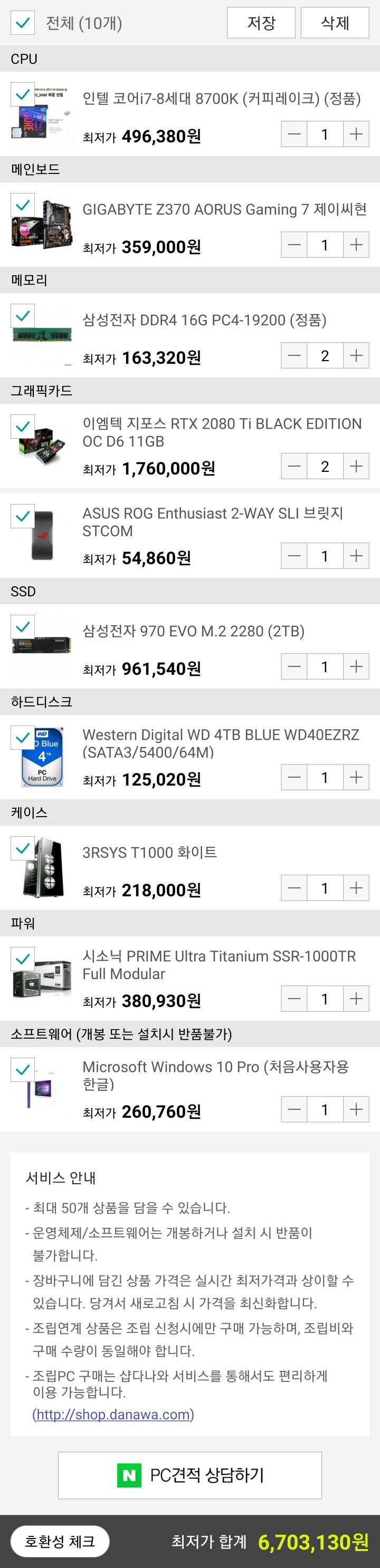
Task: Uncheck Microsoft Windows 10 Pro item
Action: pyautogui.click(x=23, y=1069)
